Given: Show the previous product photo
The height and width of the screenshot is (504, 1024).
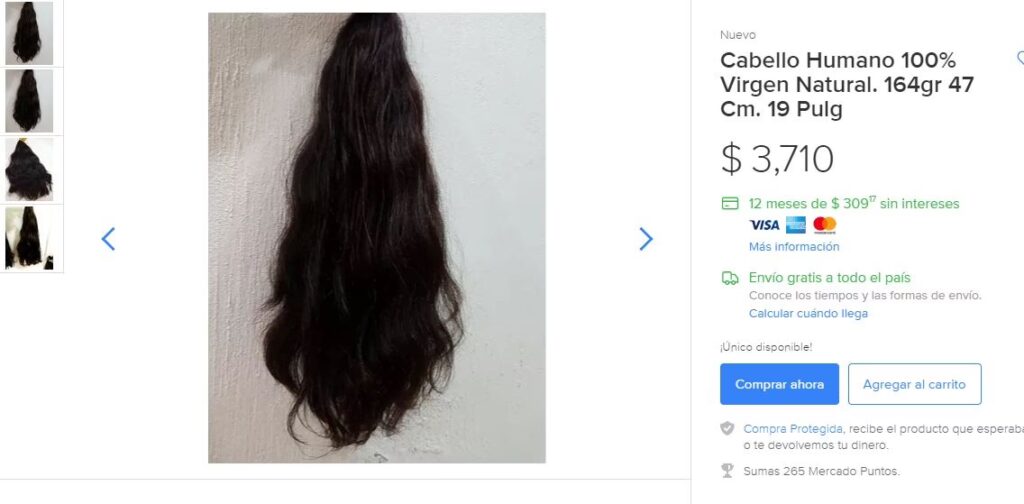Looking at the screenshot, I should 108,239.
